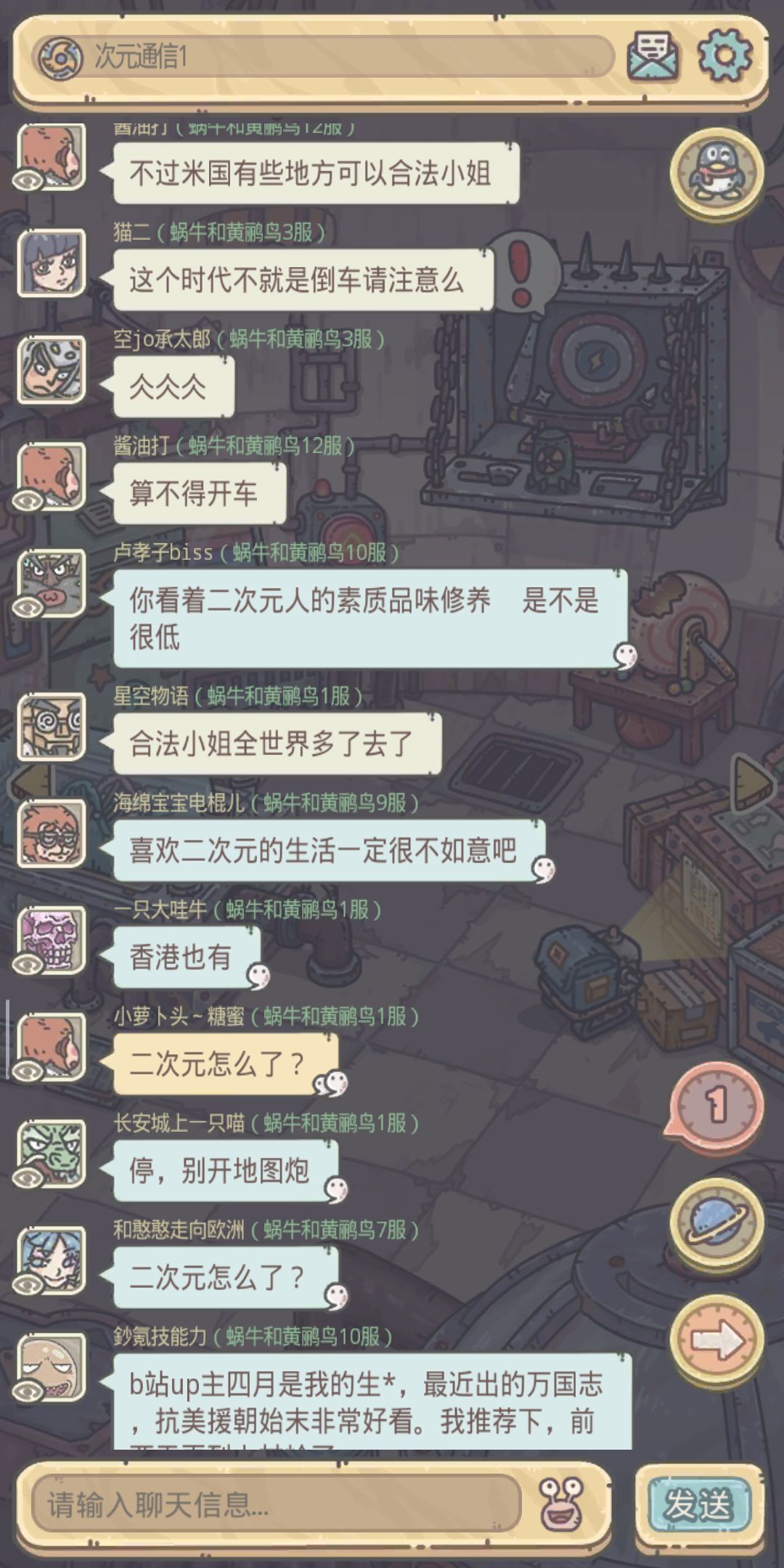This screenshot has height=1568, width=784.
Task: Tap the right-side triangle arrow
Action: point(752,783)
